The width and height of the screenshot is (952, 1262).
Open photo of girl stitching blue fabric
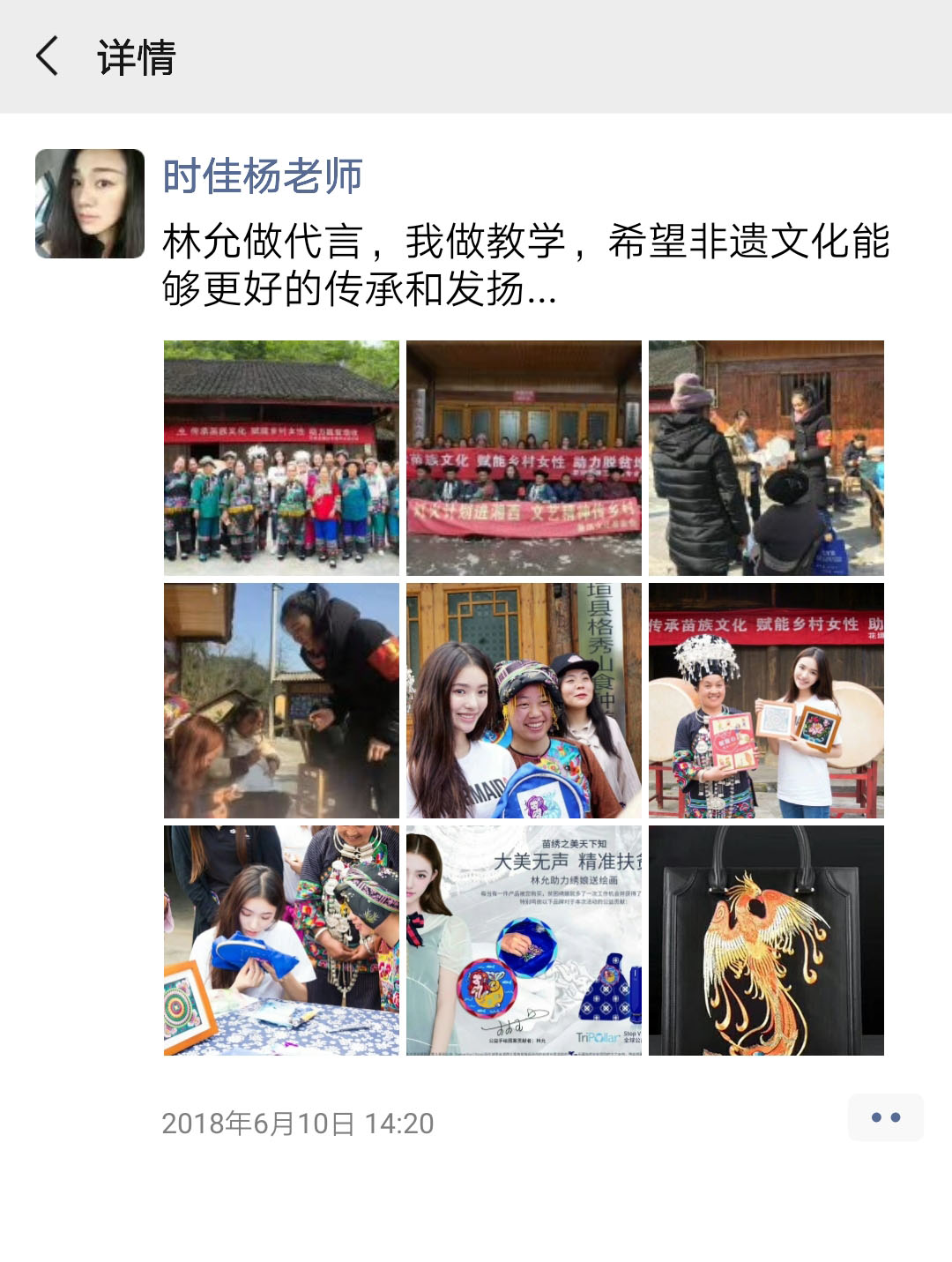281,940
